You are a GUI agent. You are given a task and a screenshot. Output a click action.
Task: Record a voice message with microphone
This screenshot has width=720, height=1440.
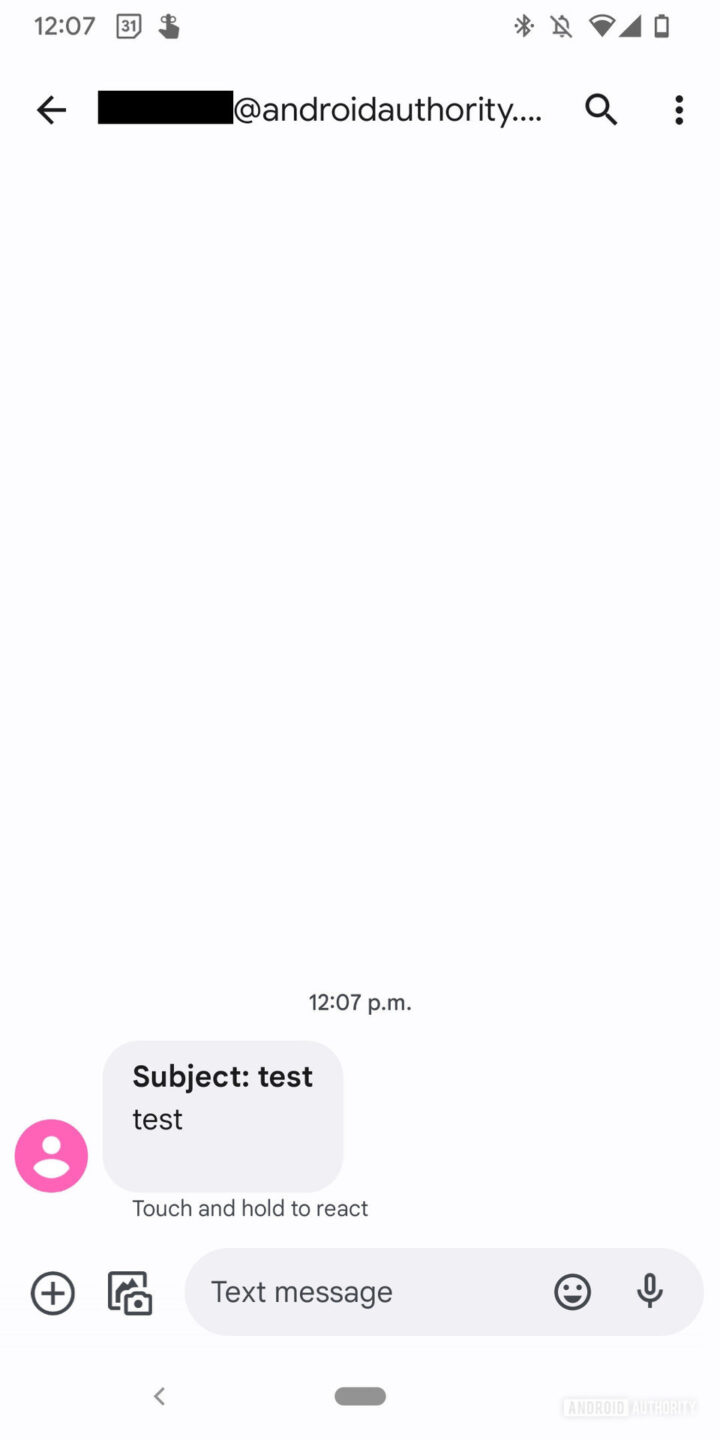point(650,1292)
